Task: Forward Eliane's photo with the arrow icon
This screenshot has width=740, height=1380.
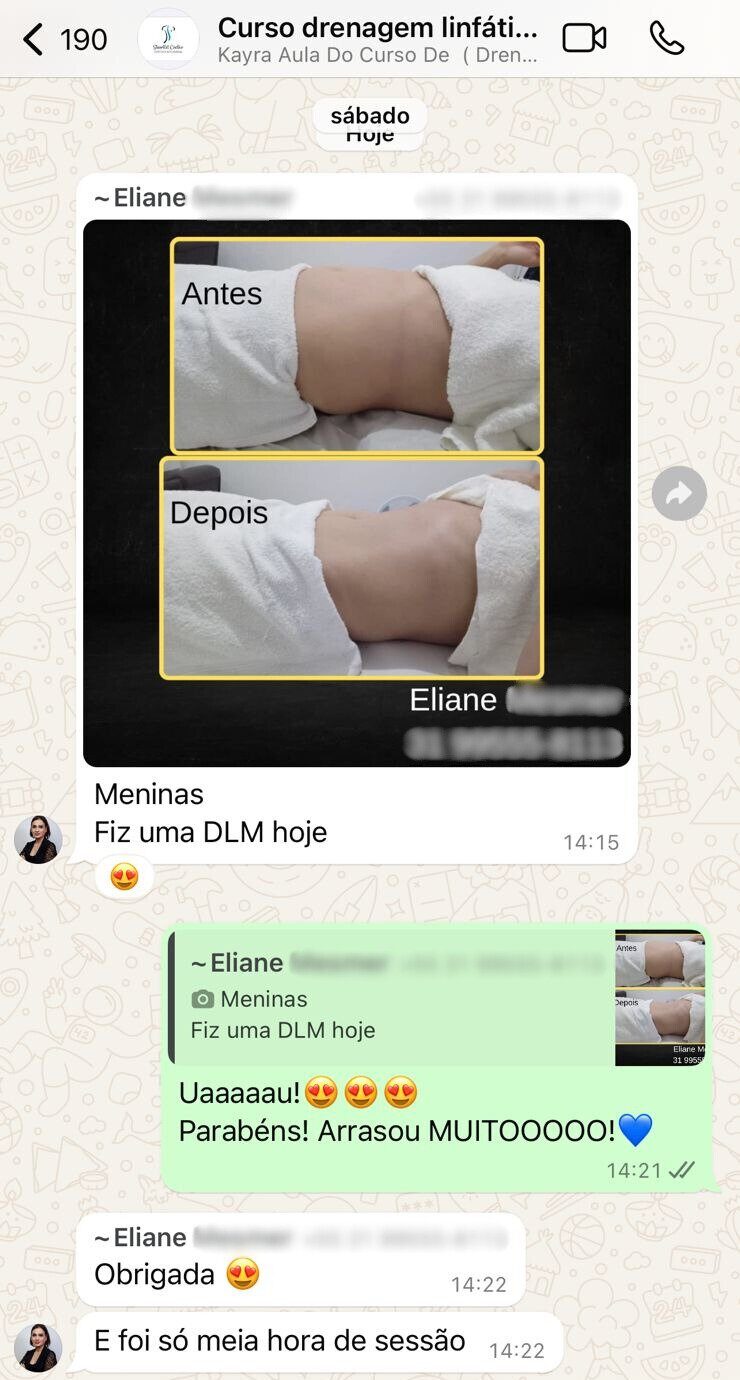Action: [x=679, y=493]
